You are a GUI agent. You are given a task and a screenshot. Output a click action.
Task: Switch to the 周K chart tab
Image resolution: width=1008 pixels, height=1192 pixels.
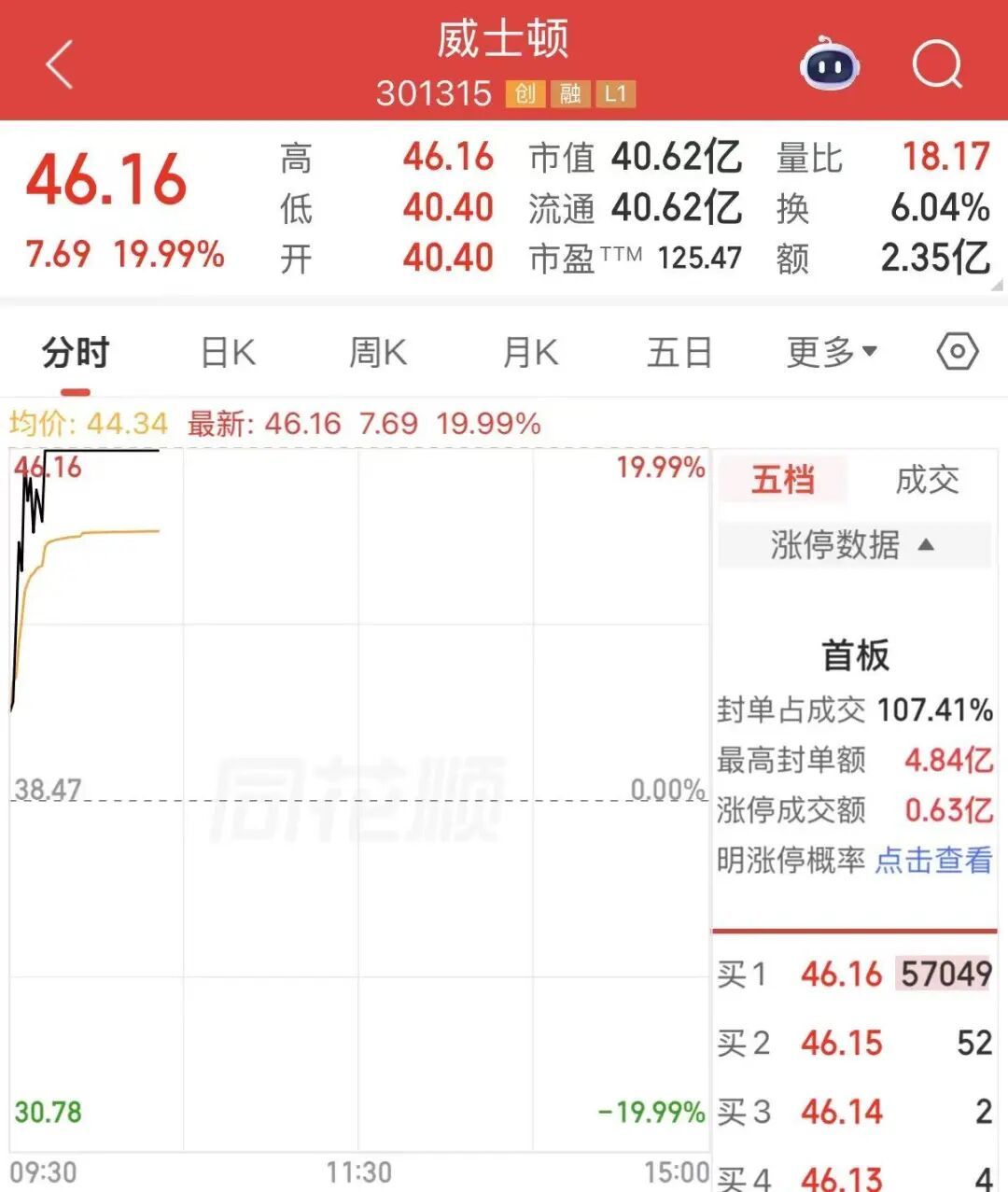coord(378,353)
